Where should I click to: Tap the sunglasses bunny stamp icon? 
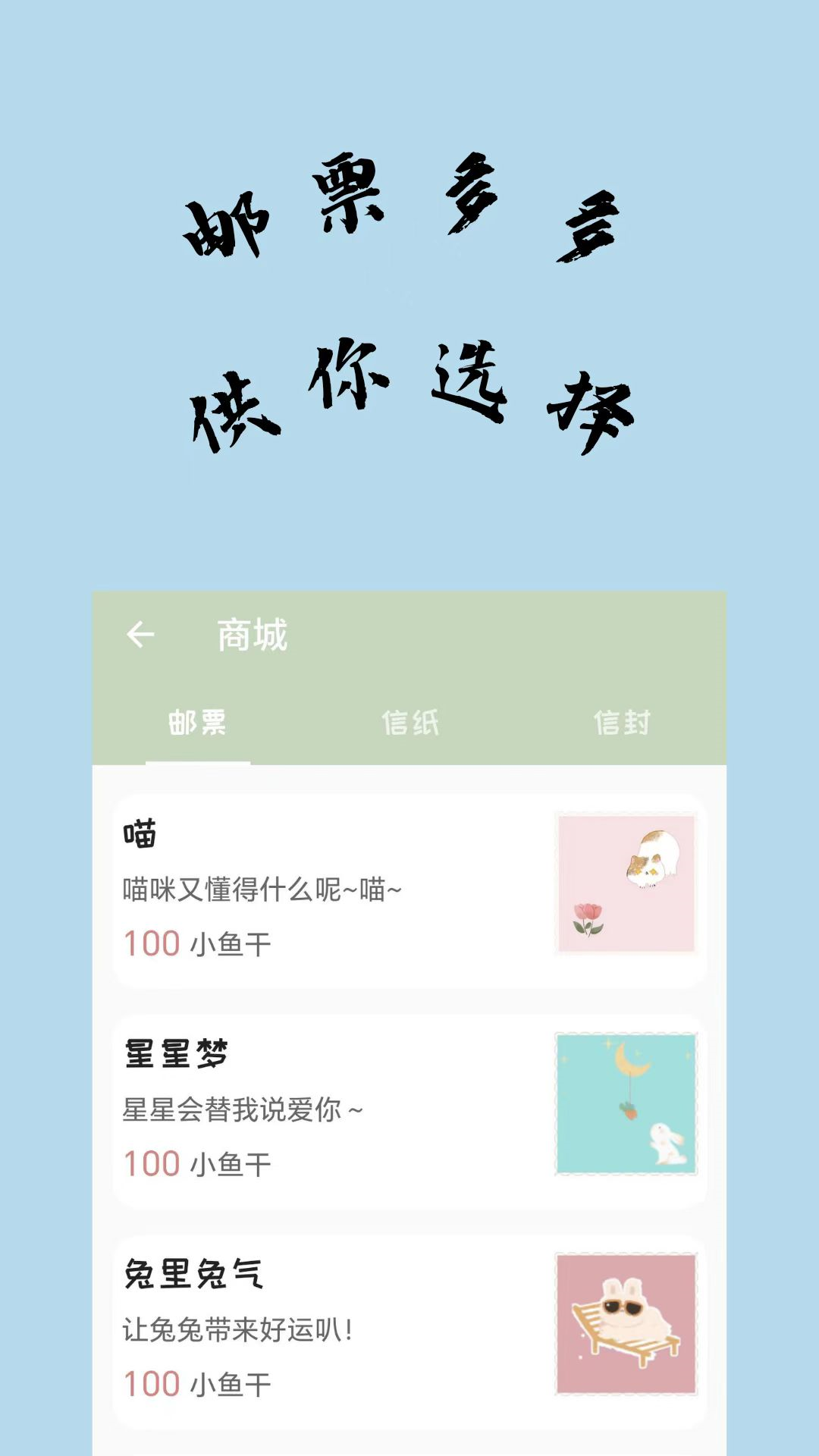tap(626, 1323)
